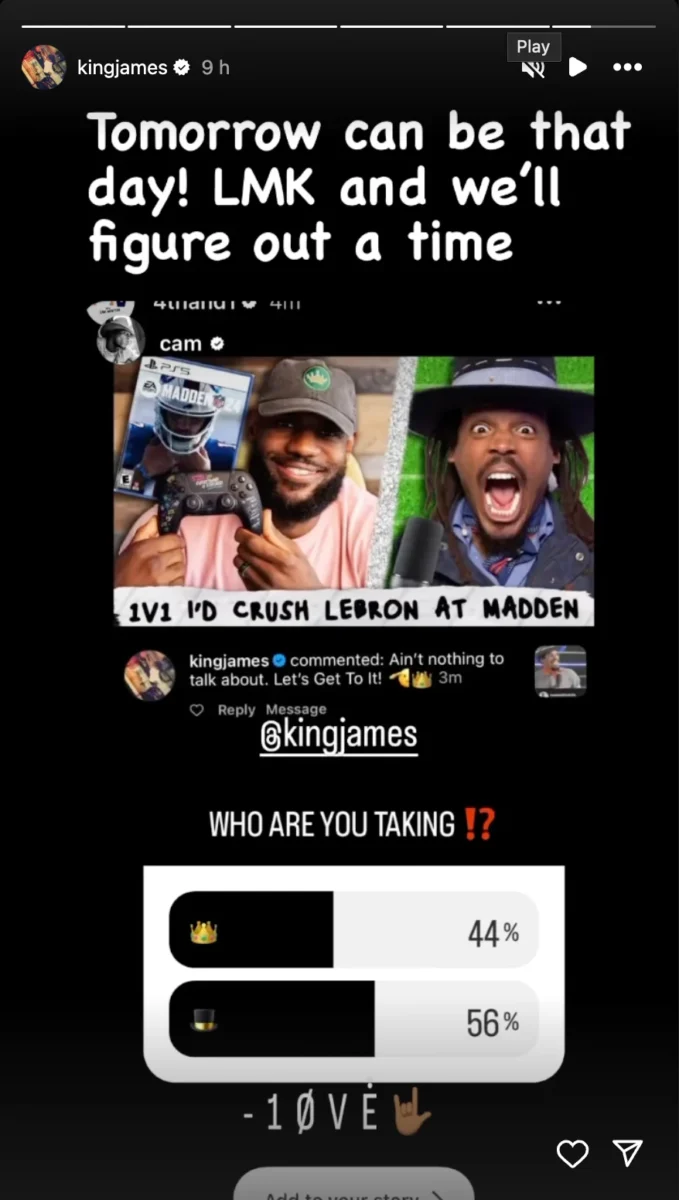Image resolution: width=679 pixels, height=1200 pixels.
Task: Open the three-dot more options menu
Action: (627, 67)
